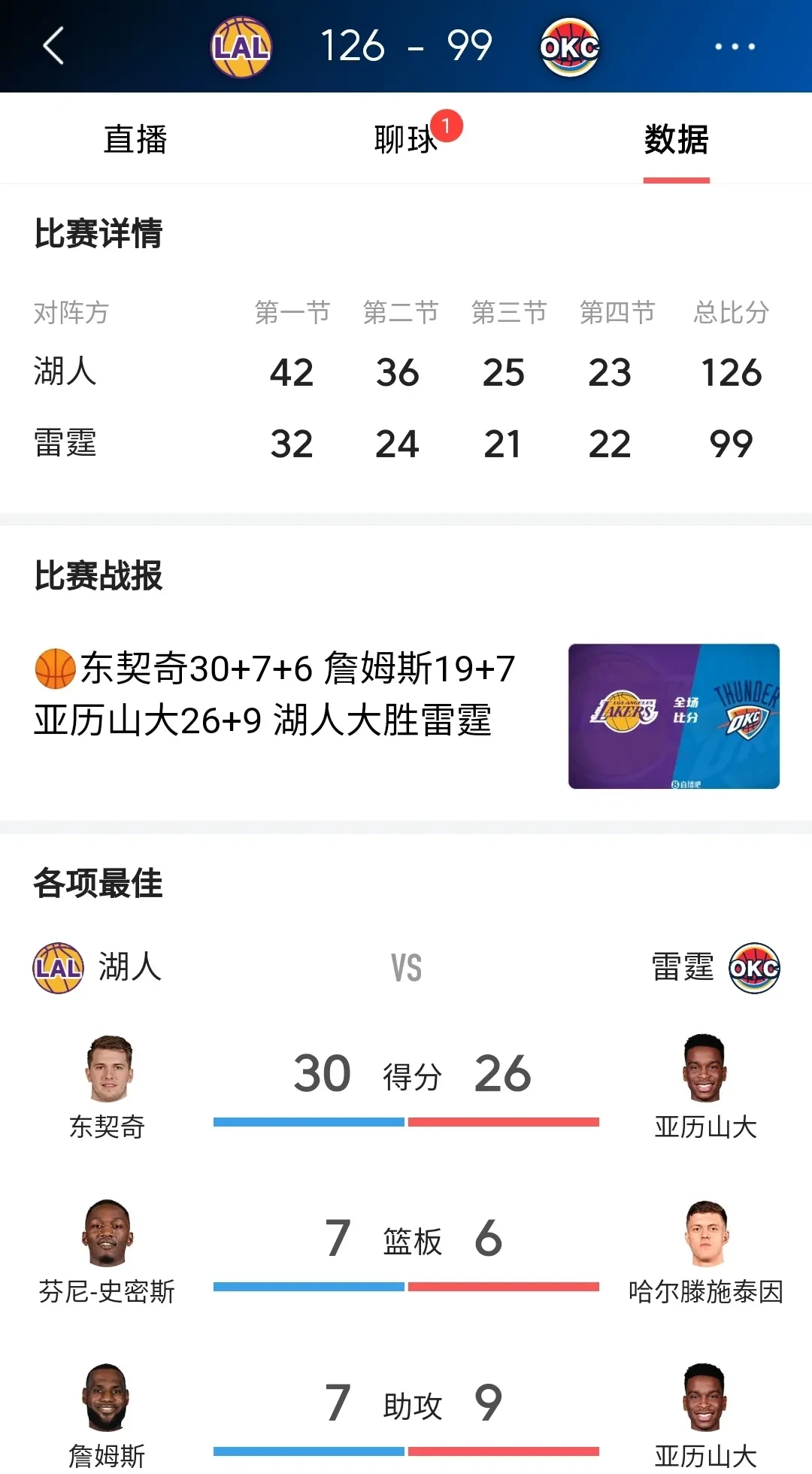Image resolution: width=812 pixels, height=1474 pixels.
Task: Switch to the 聊球 tab
Action: pyautogui.click(x=404, y=140)
